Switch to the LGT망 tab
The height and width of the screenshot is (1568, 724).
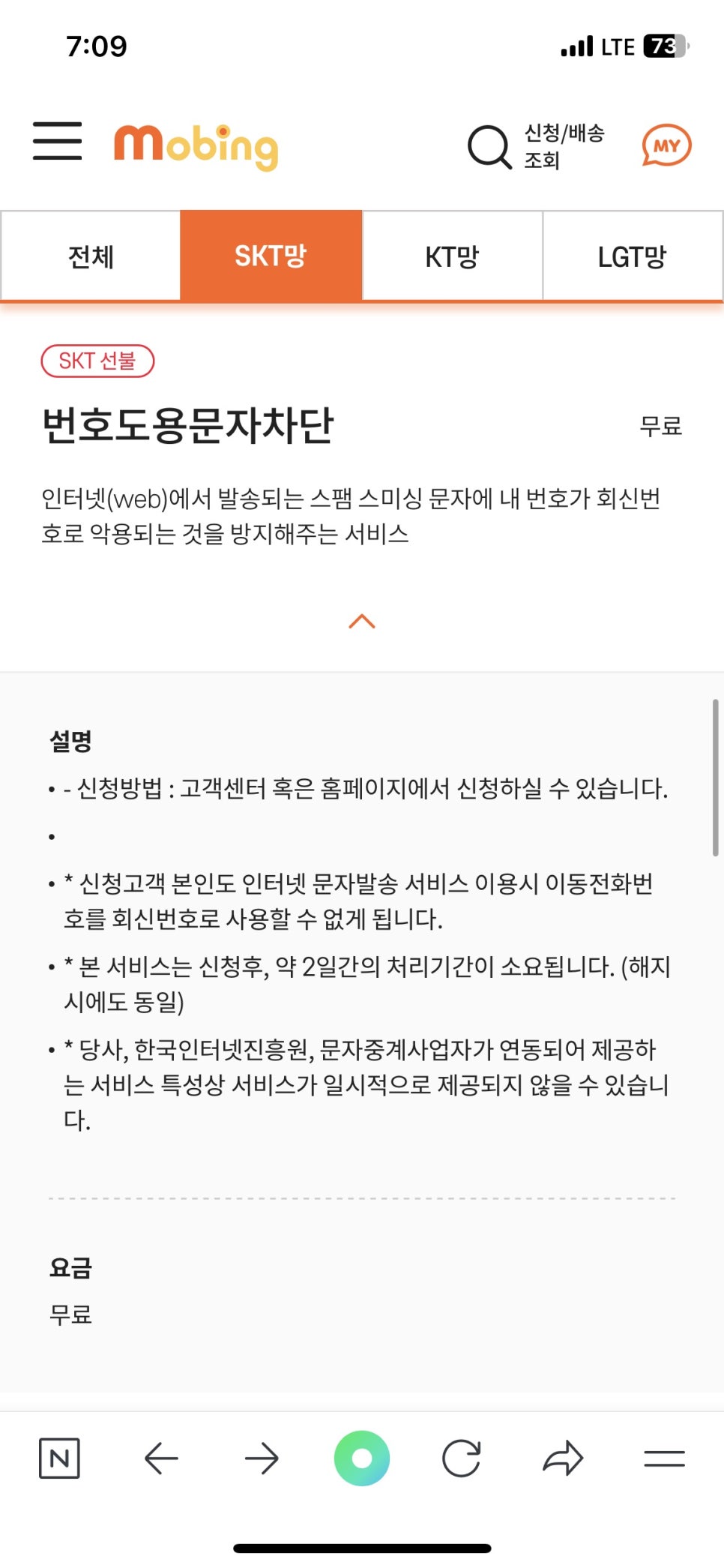click(x=633, y=256)
